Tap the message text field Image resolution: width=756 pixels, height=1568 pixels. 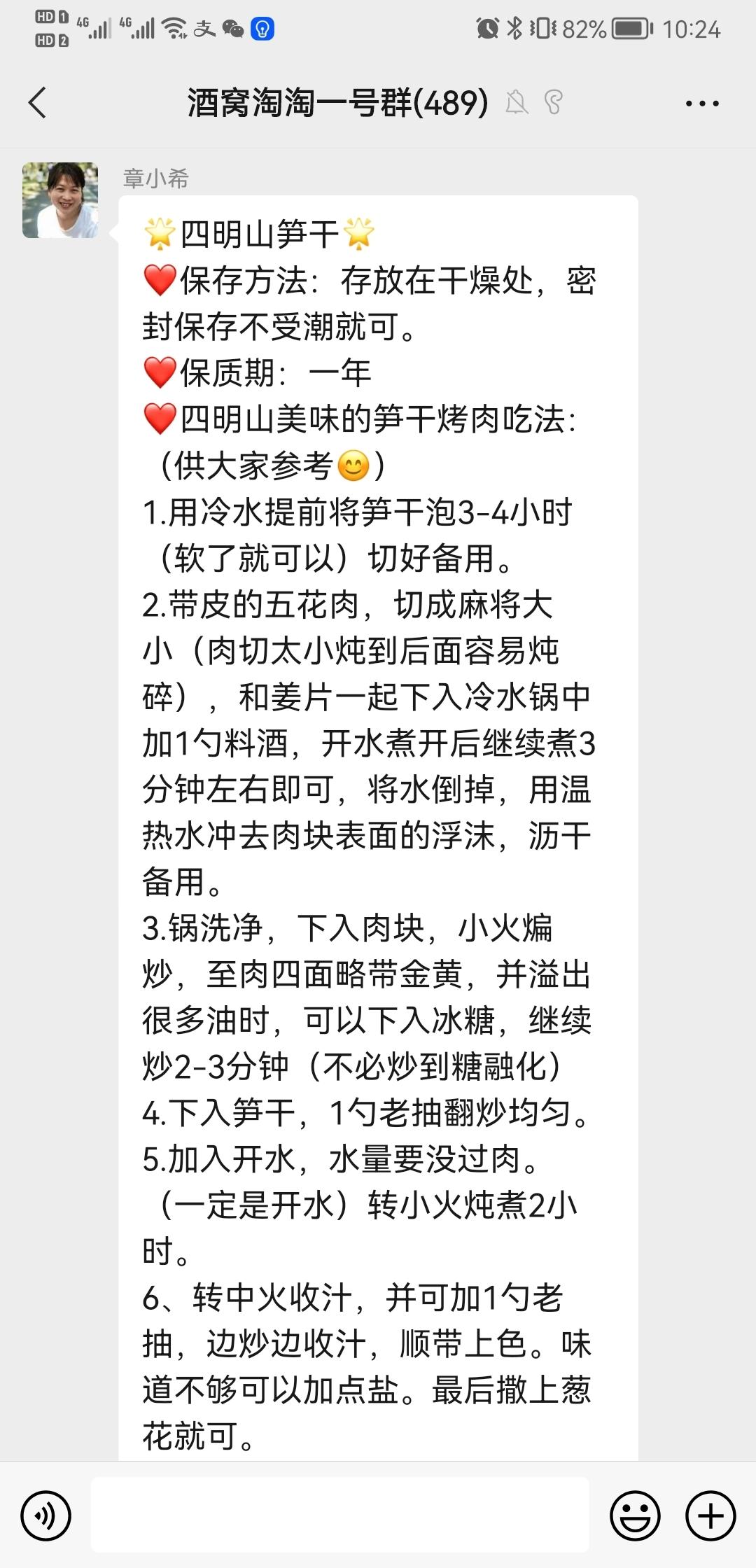click(x=340, y=1515)
